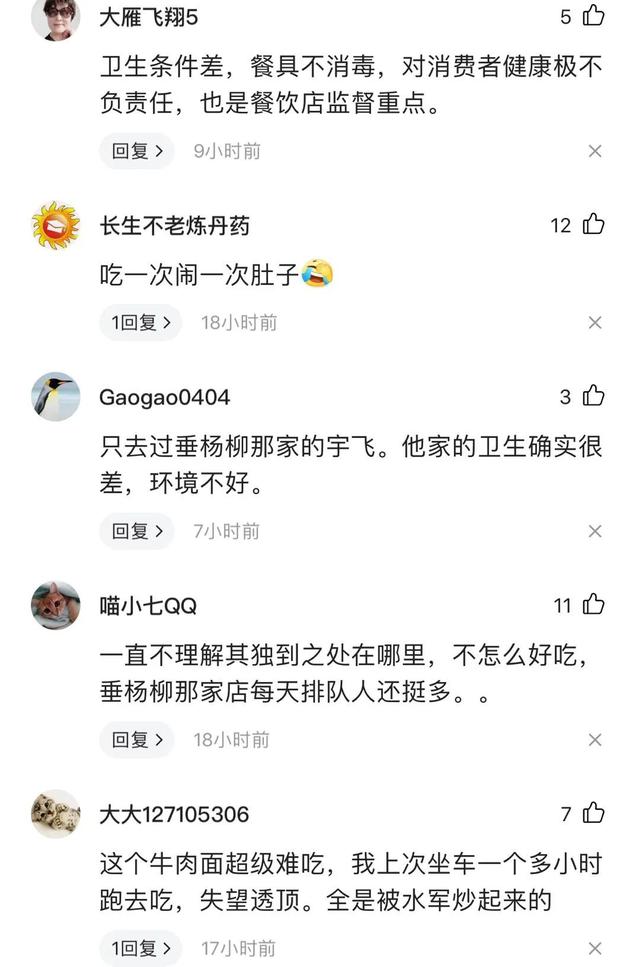This screenshot has width=640, height=967.
Task: Dismiss the comment from 大大127105306
Action: click(595, 948)
